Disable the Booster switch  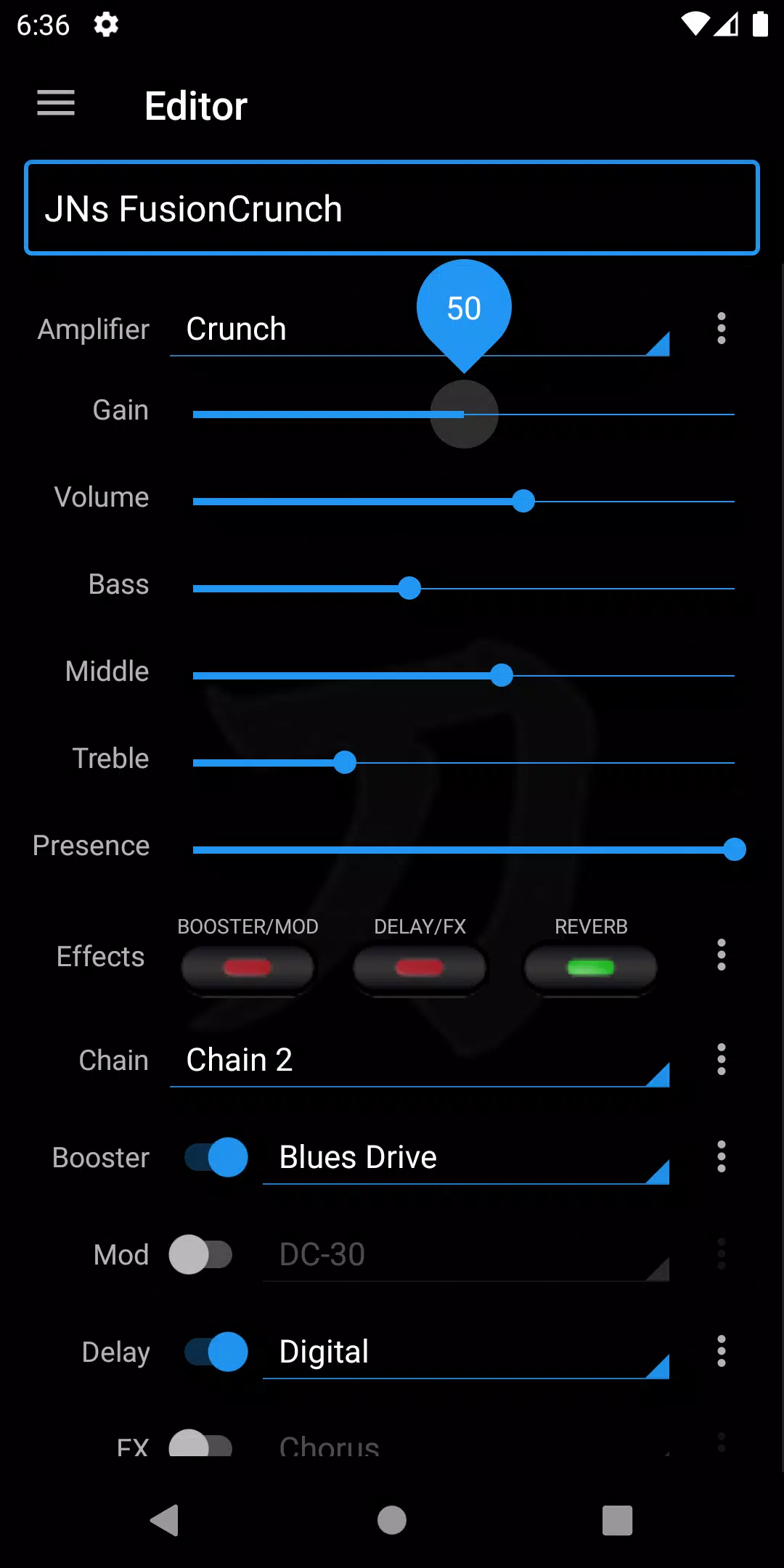[x=216, y=1157]
